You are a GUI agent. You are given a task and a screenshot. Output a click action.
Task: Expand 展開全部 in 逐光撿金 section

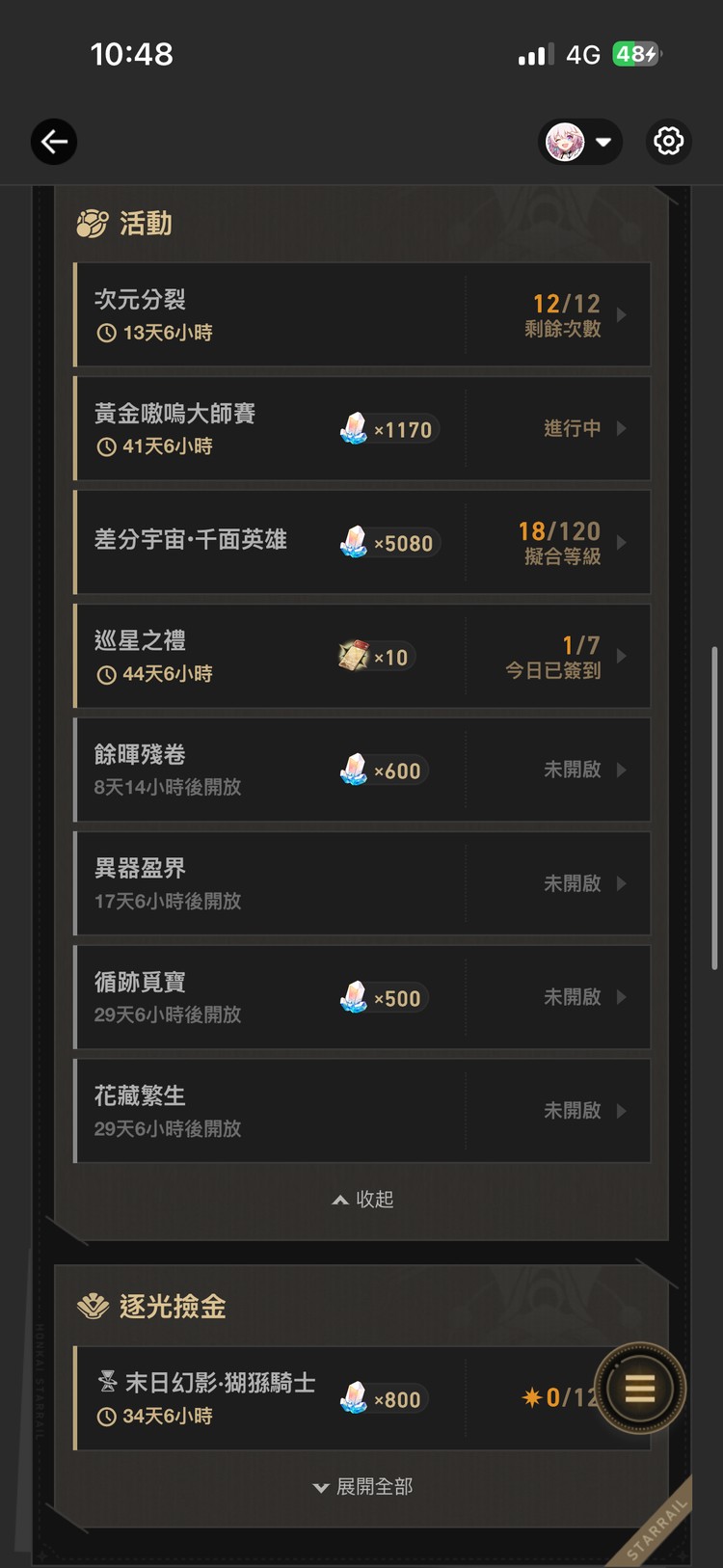click(361, 1487)
